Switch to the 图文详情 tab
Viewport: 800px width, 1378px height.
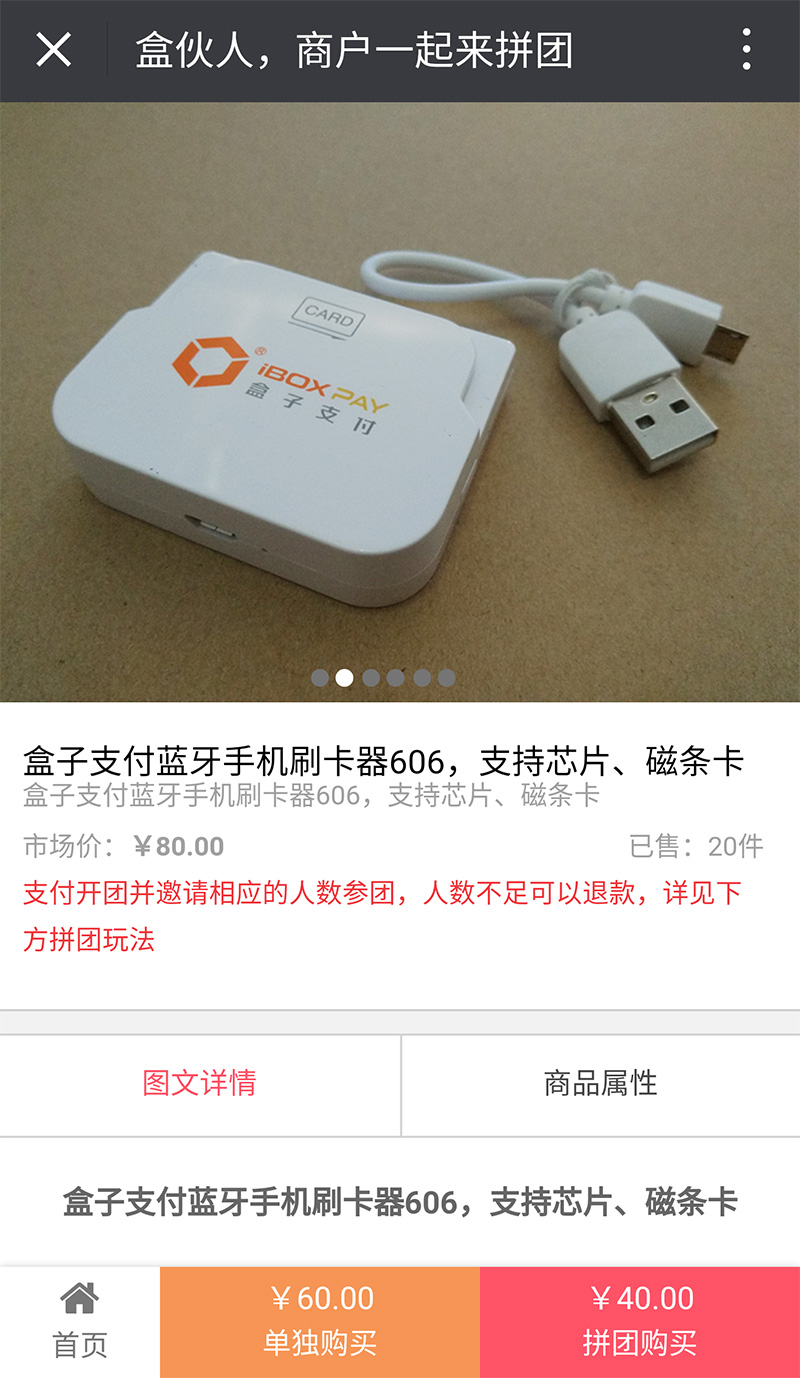click(200, 1084)
